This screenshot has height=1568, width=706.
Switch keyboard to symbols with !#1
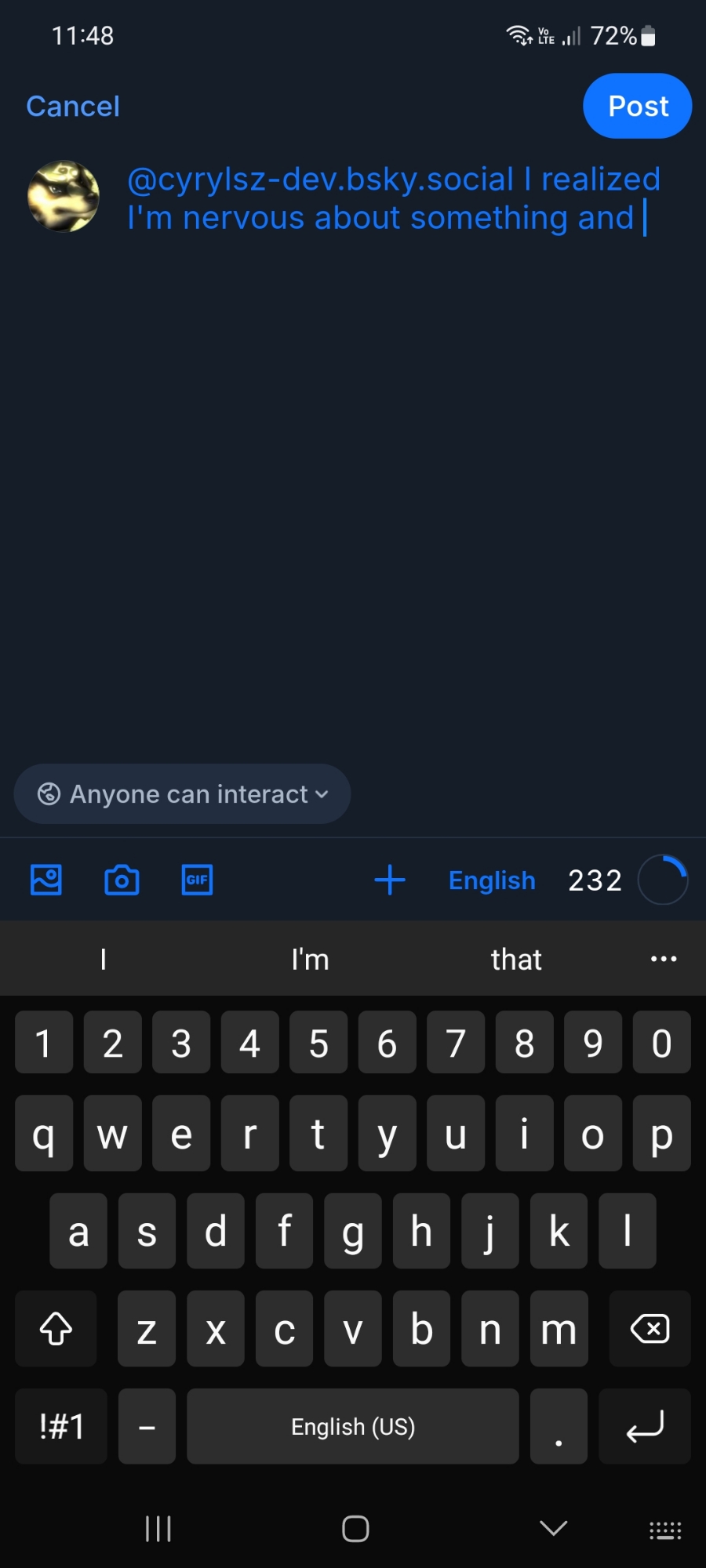tap(61, 1427)
